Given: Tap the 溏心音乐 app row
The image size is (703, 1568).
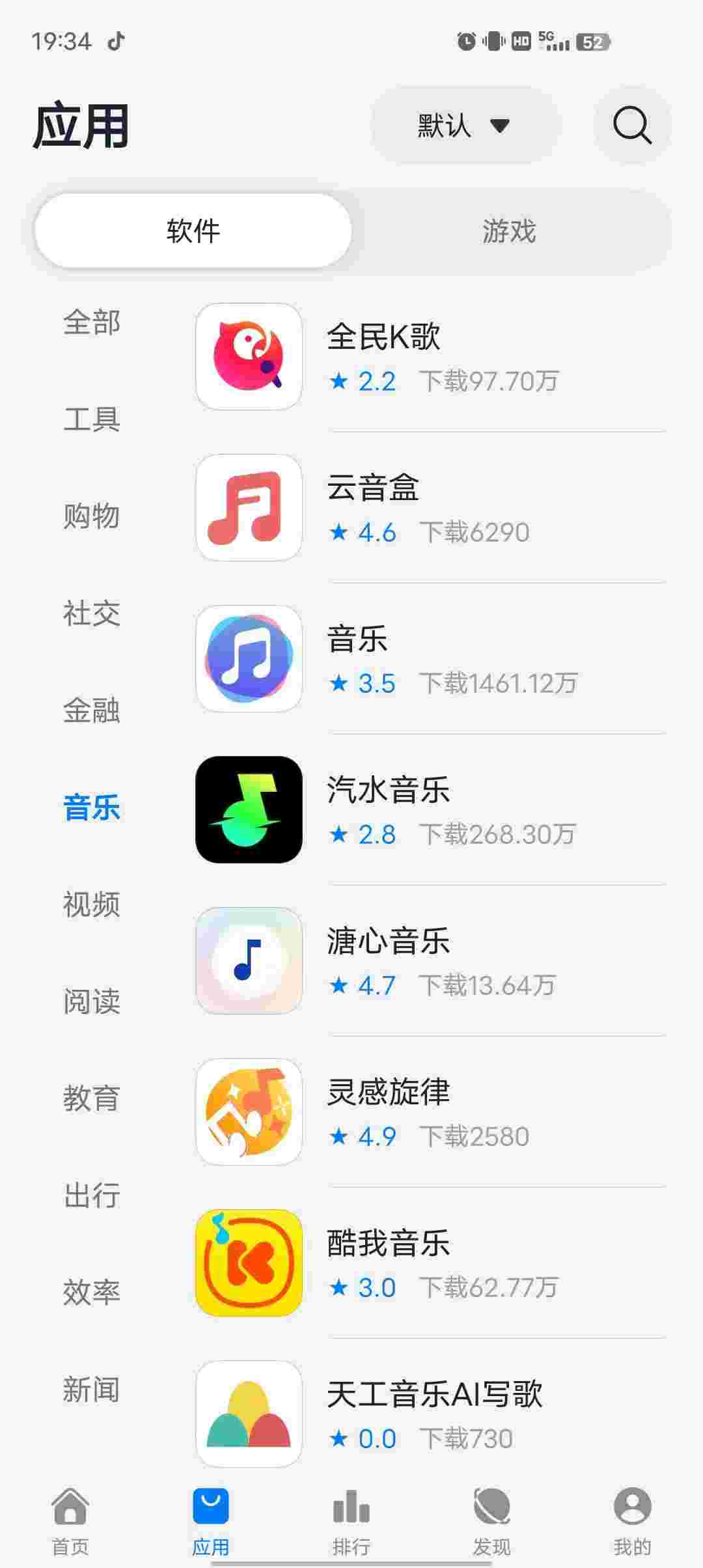Looking at the screenshot, I should (430, 961).
